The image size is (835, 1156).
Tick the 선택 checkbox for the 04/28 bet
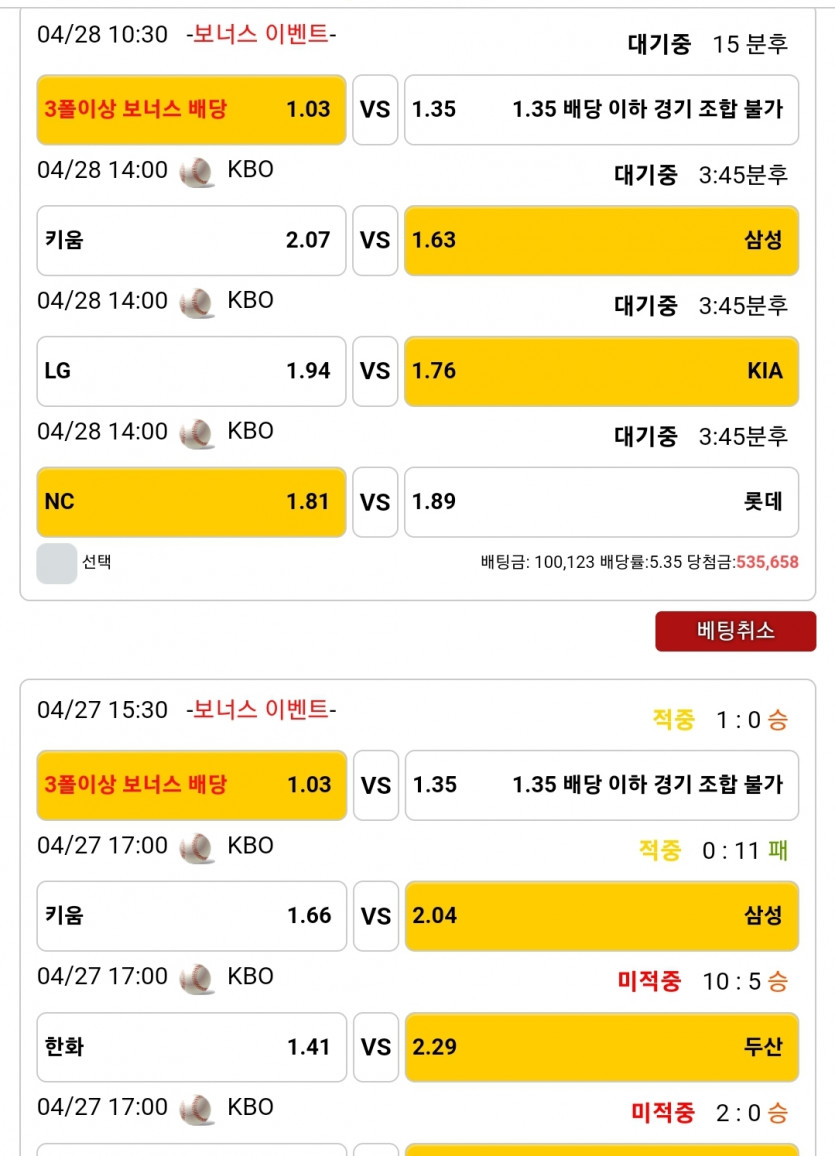click(56, 563)
